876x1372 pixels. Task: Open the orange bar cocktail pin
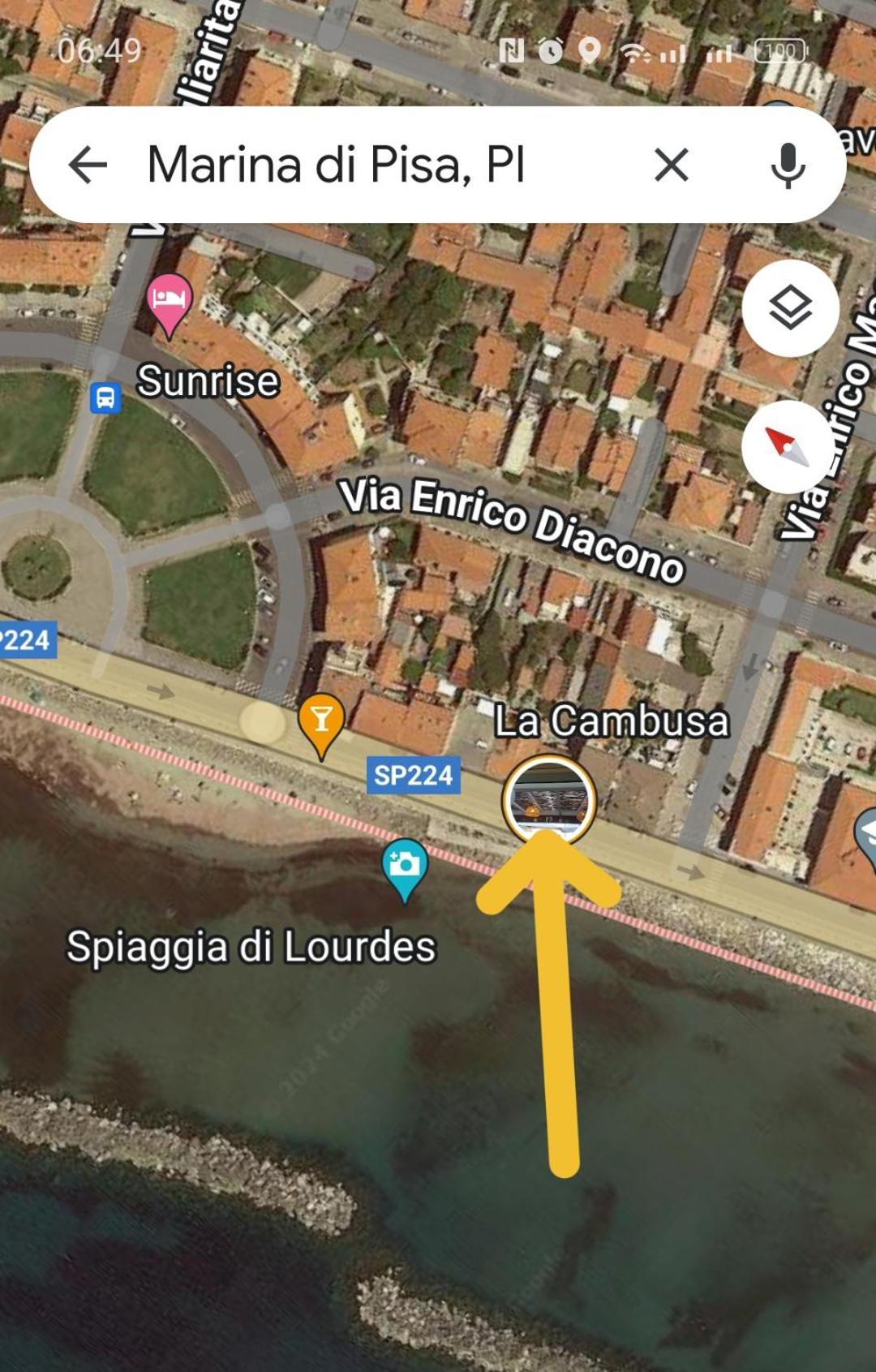321,720
